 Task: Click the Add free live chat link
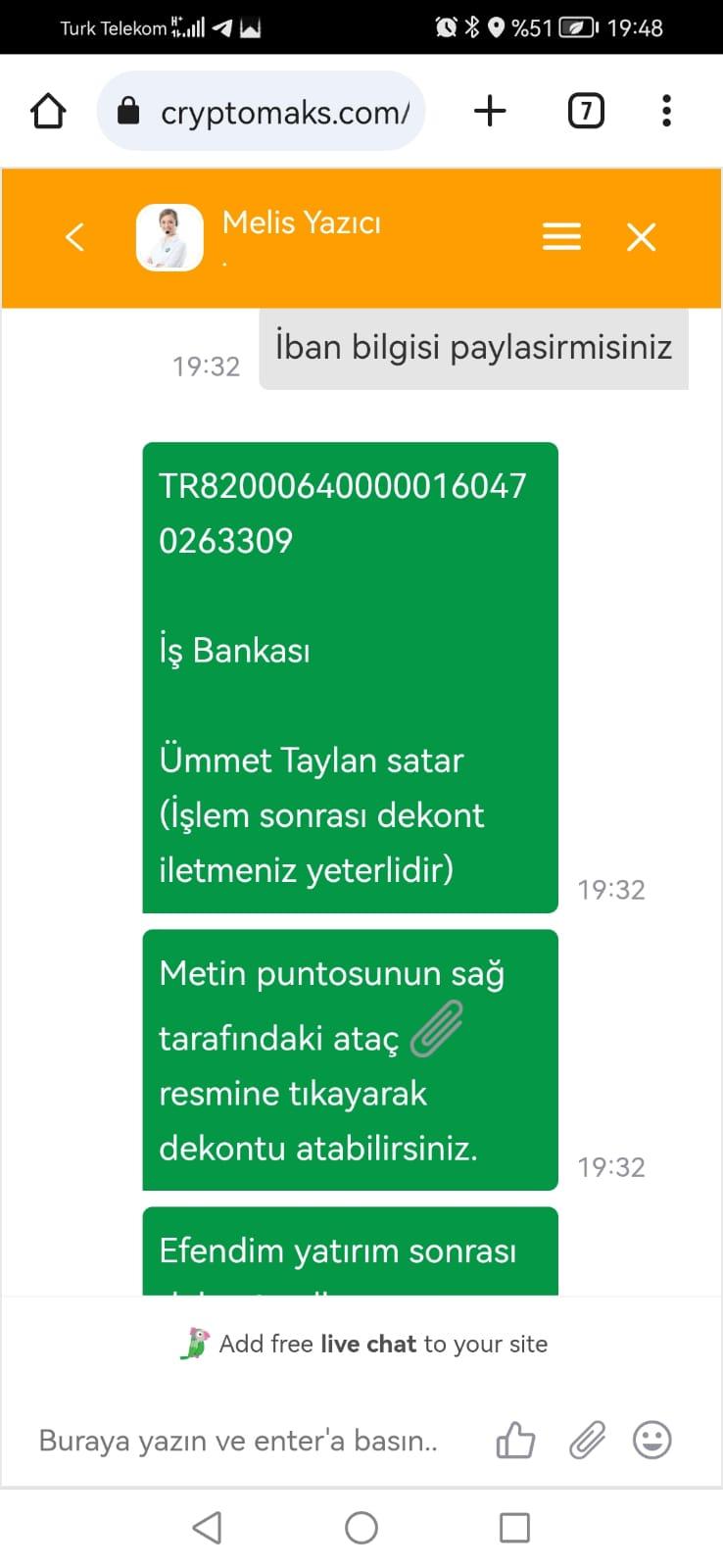point(361,1344)
